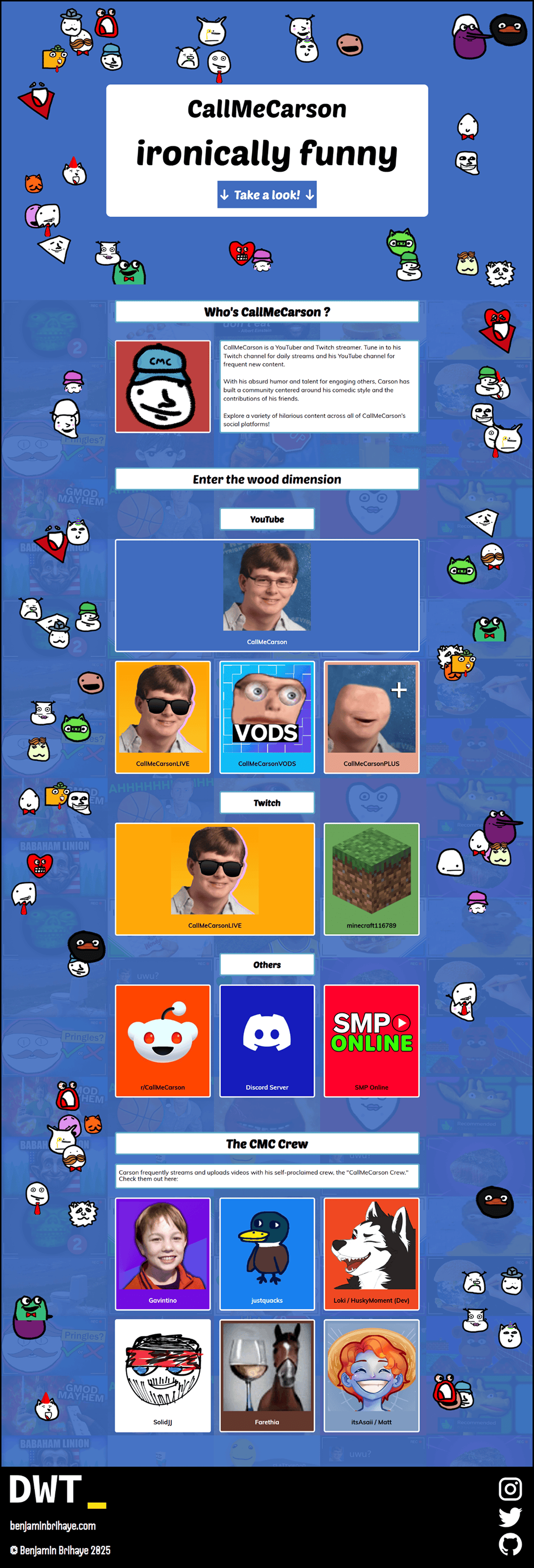Open the Farethia crew card

267,1375
